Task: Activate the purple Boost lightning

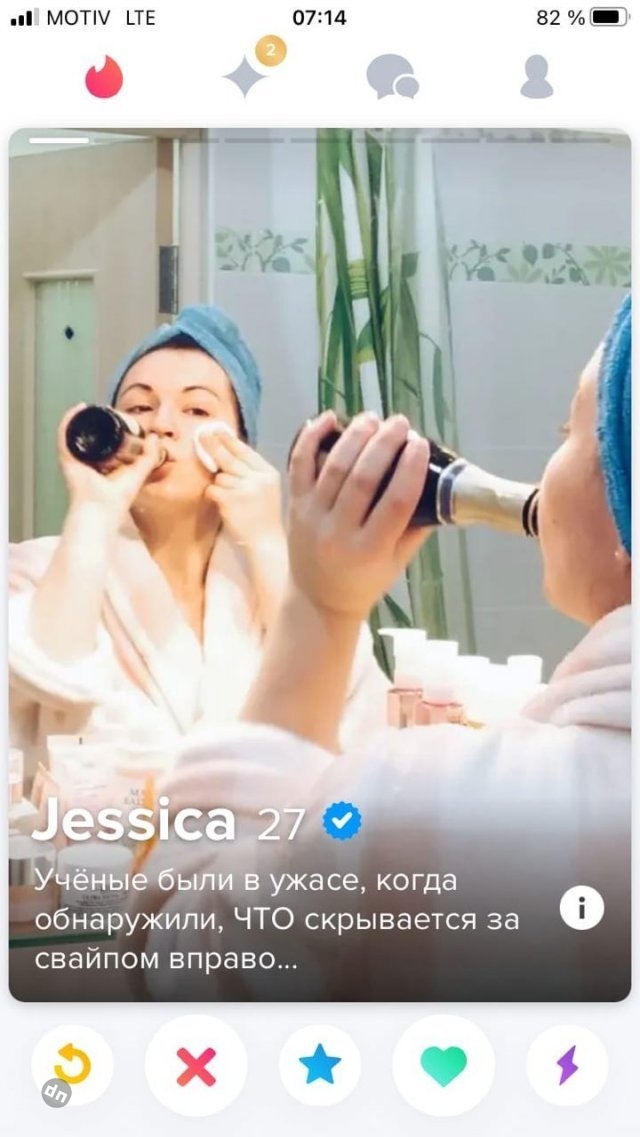Action: click(x=567, y=1065)
